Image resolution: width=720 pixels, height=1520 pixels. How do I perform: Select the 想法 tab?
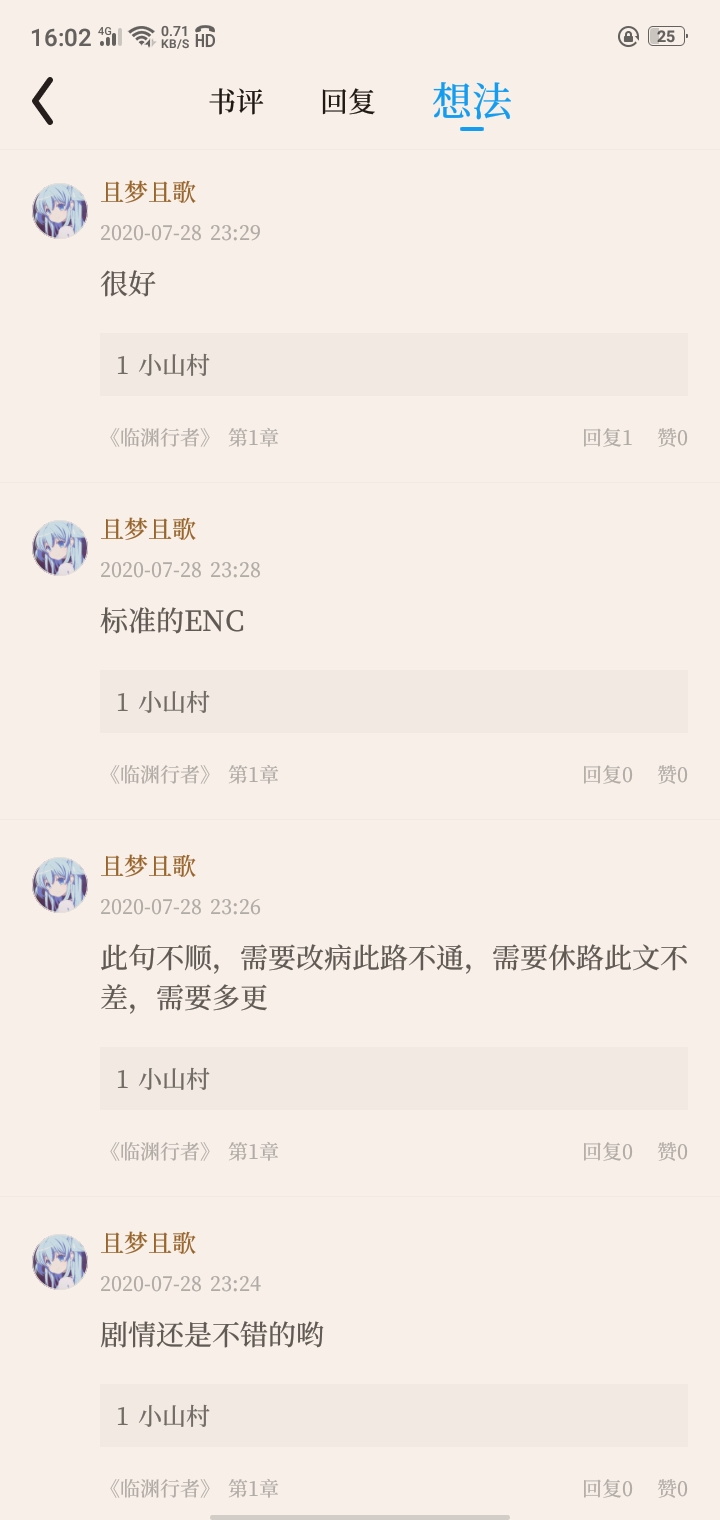click(472, 102)
